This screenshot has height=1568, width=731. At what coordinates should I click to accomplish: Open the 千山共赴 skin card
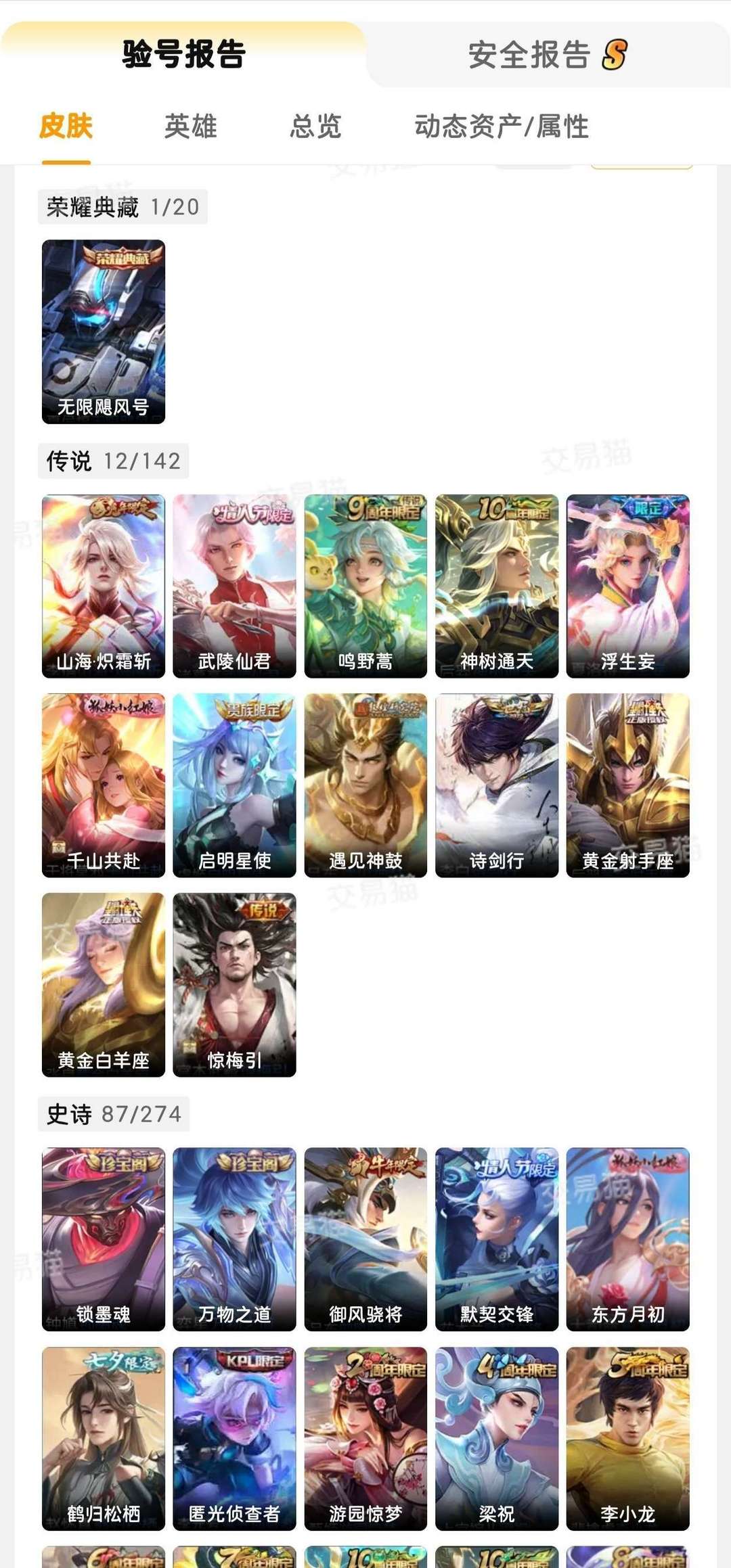[104, 785]
